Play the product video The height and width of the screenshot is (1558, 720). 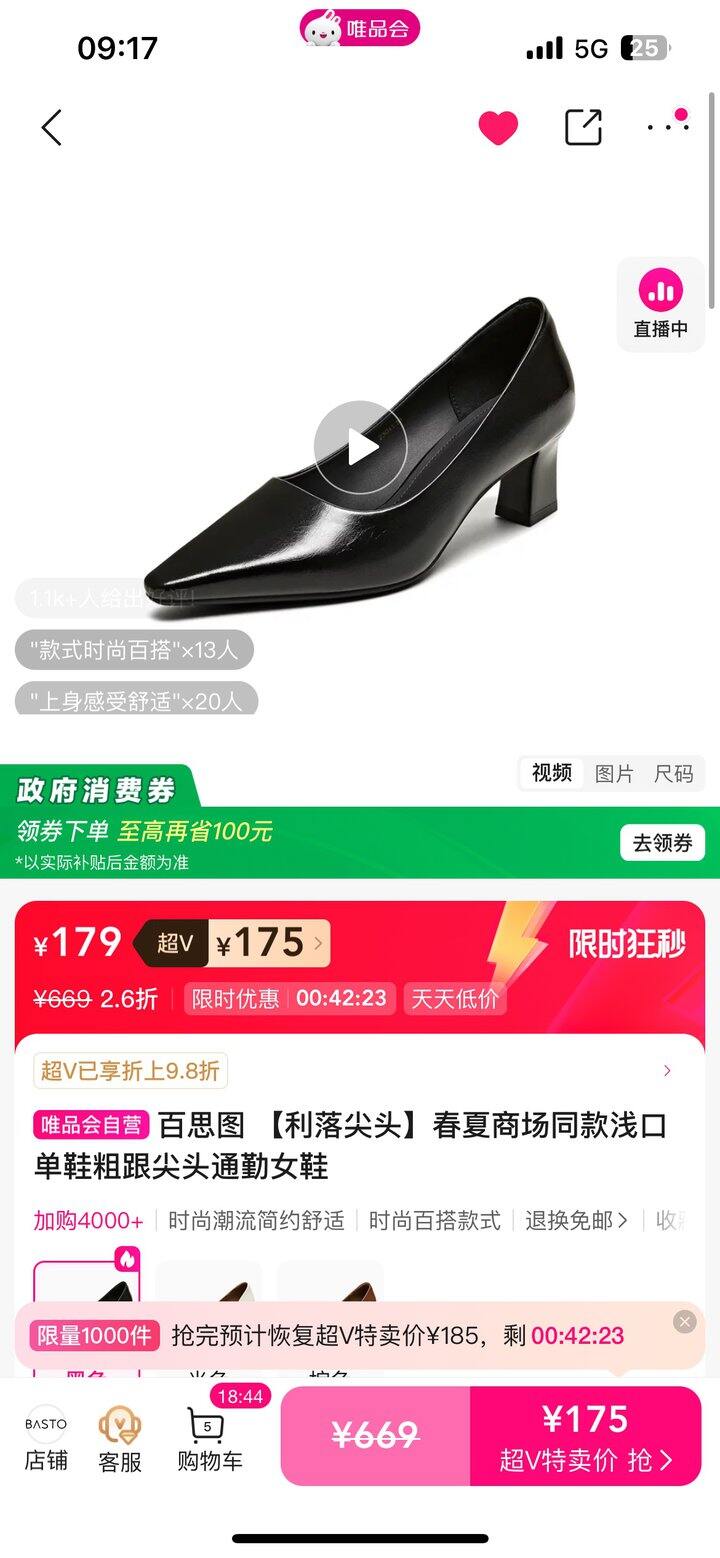click(360, 448)
